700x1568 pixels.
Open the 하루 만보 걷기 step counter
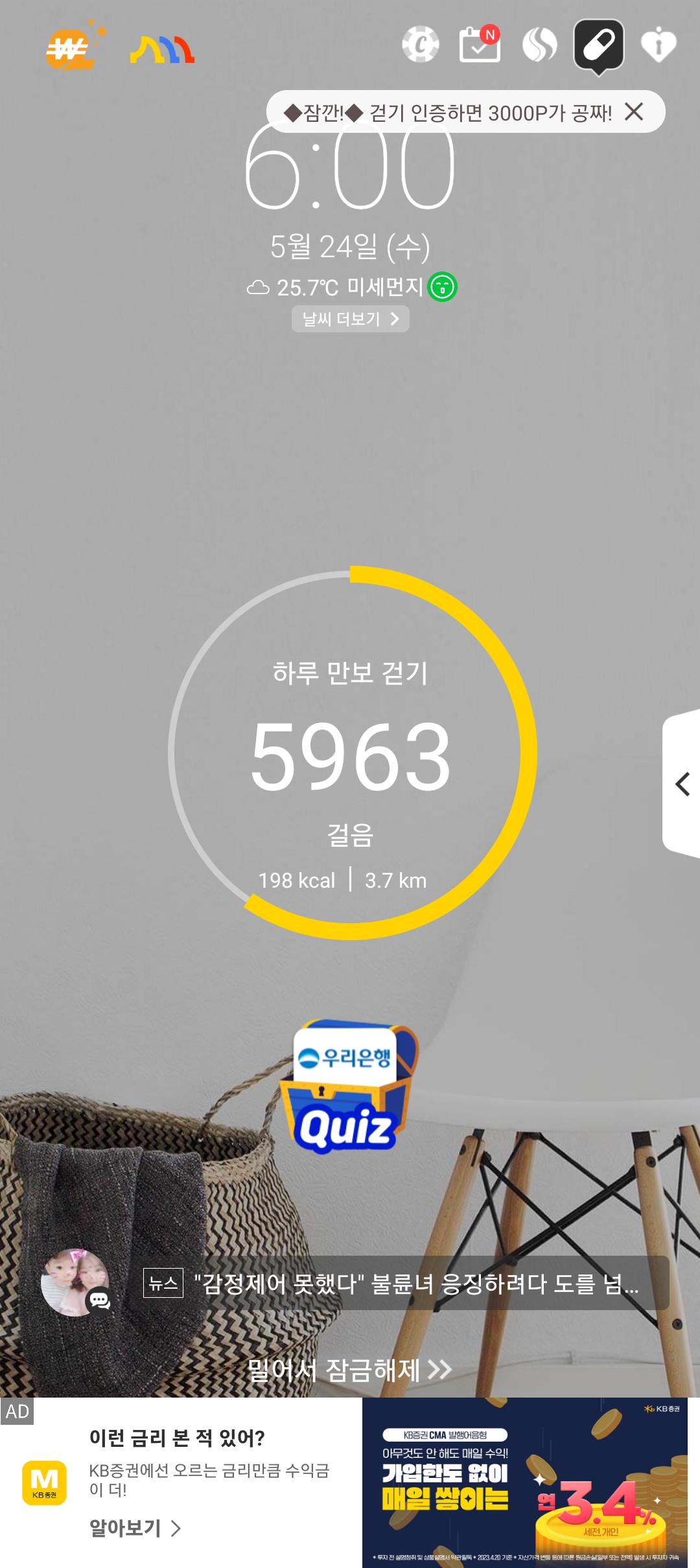coord(351,754)
